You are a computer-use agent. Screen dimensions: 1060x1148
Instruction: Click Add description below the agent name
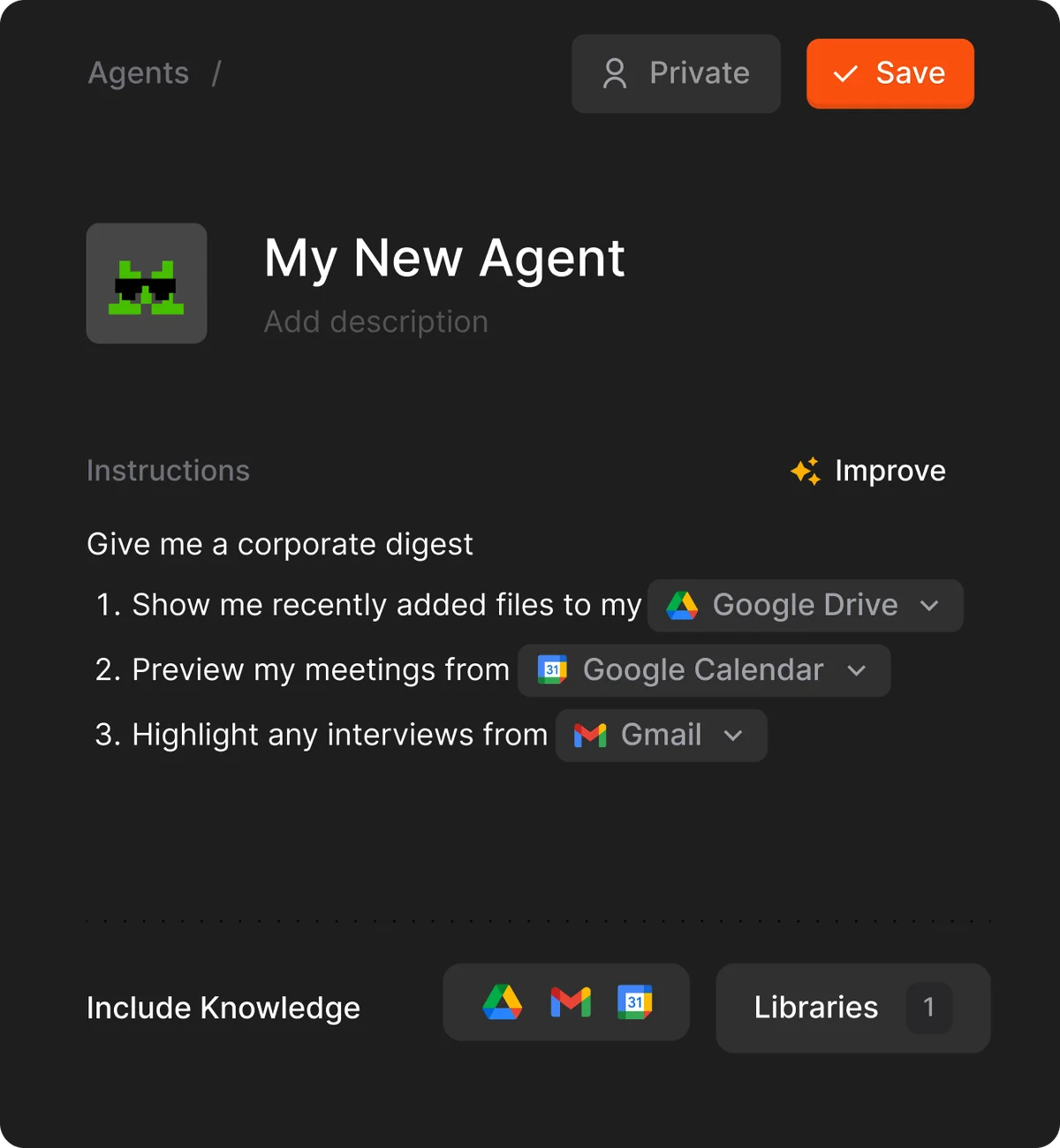(375, 321)
